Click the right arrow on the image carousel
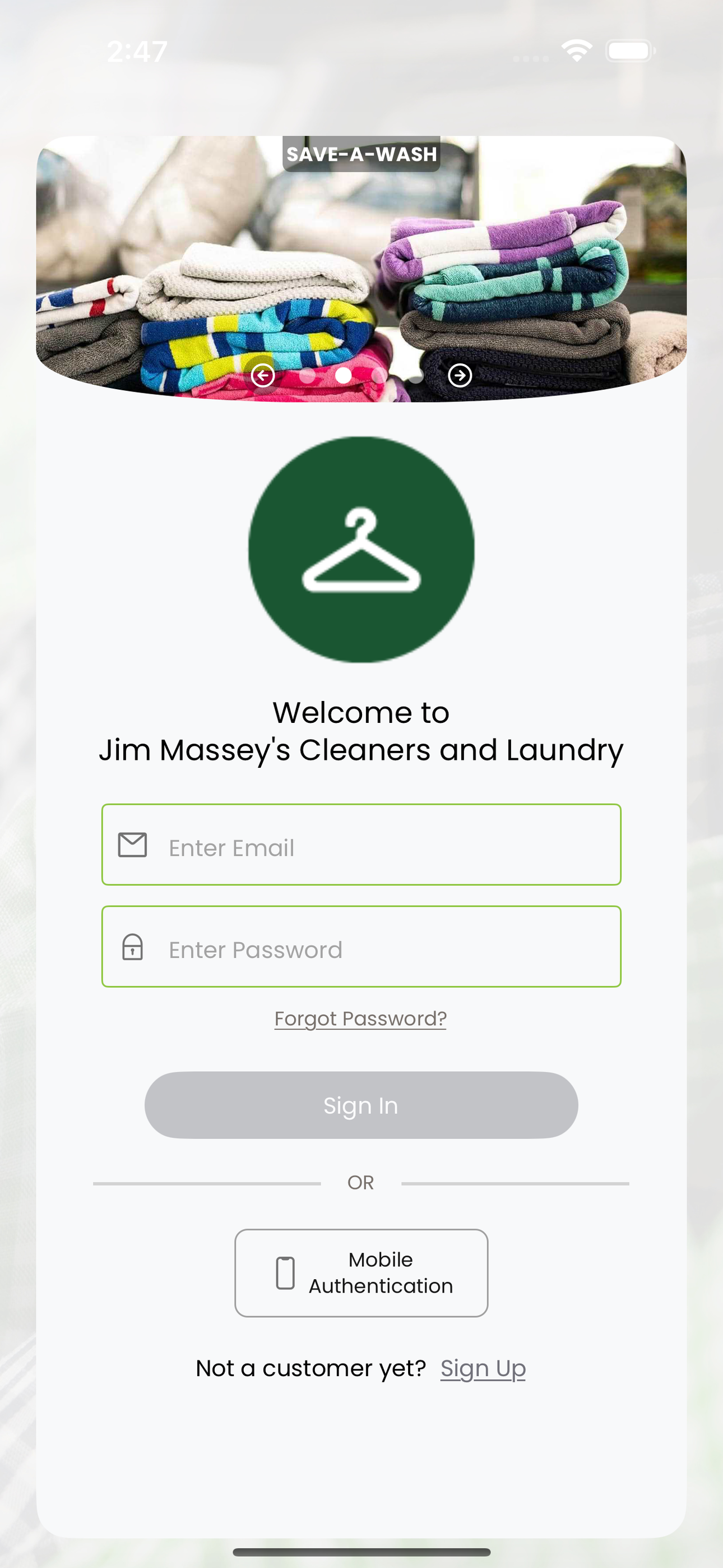This screenshot has height=1568, width=723. point(461,376)
